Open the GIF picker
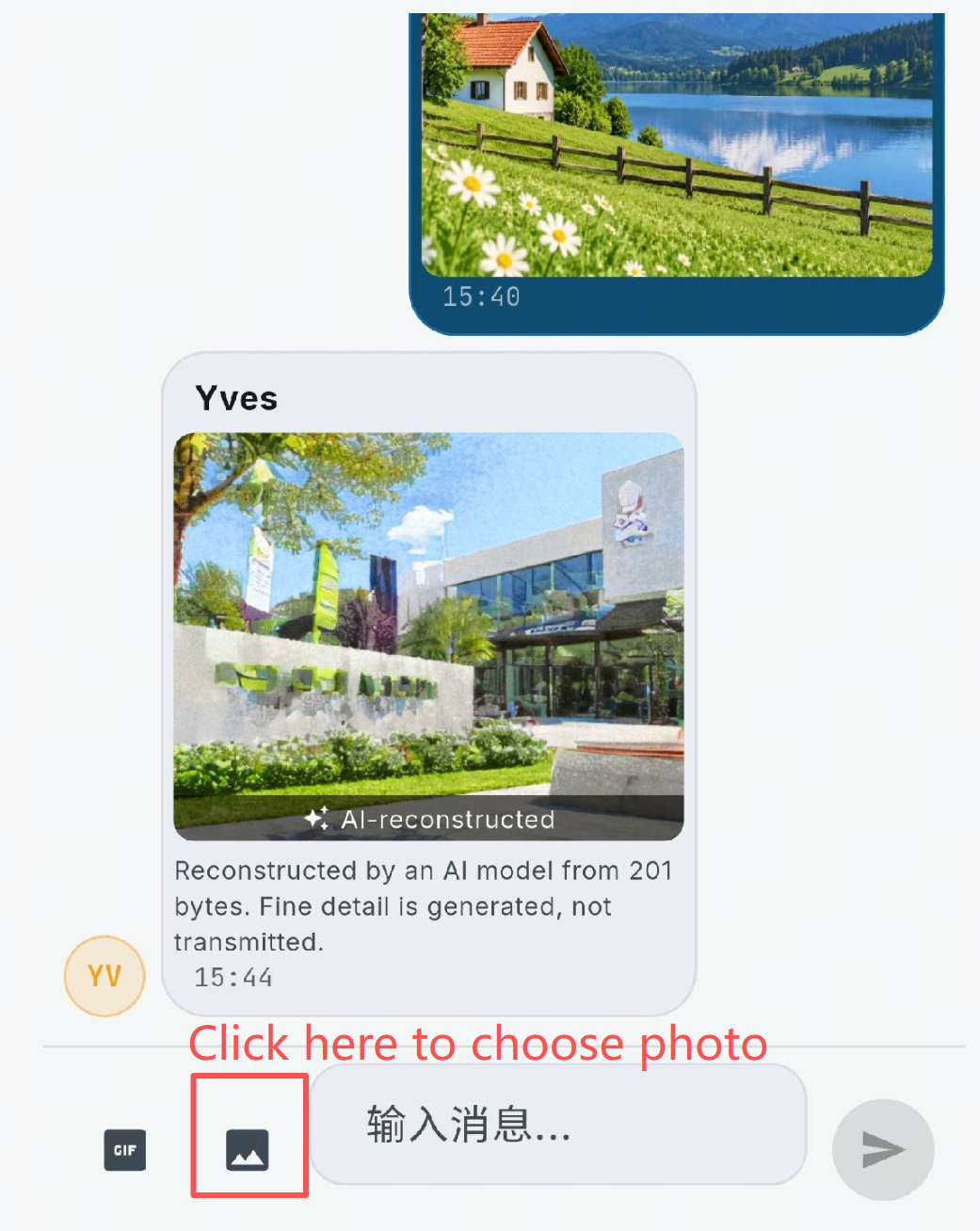980x1231 pixels. point(125,1150)
